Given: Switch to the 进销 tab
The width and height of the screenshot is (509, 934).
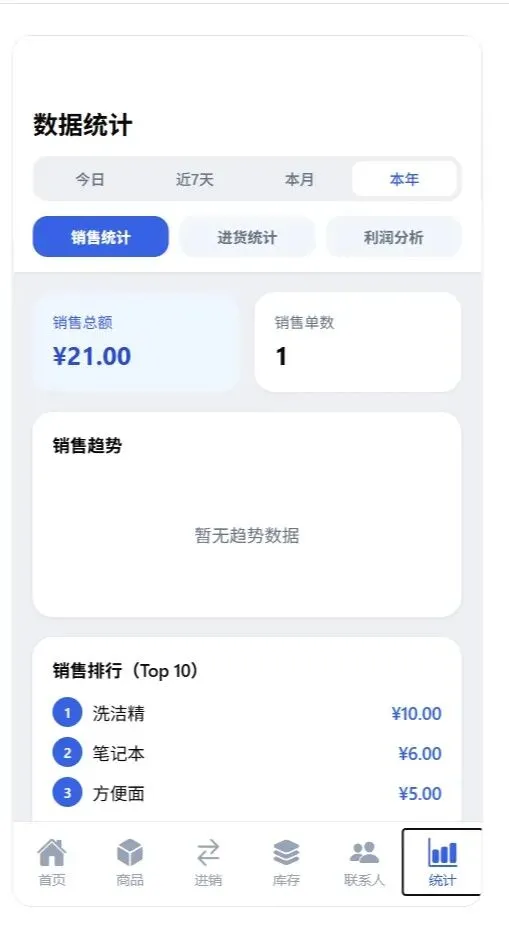Looking at the screenshot, I should [x=208, y=861].
